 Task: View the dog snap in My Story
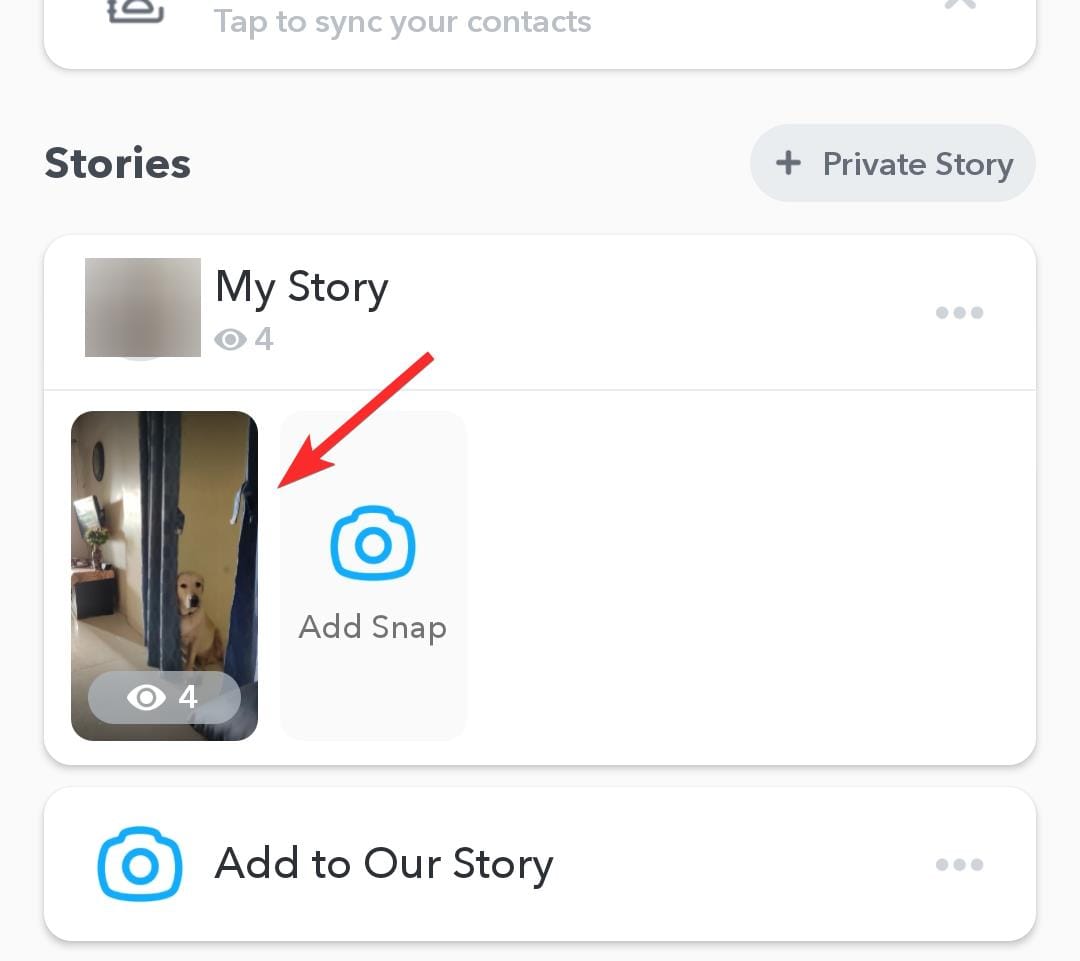pyautogui.click(x=164, y=575)
